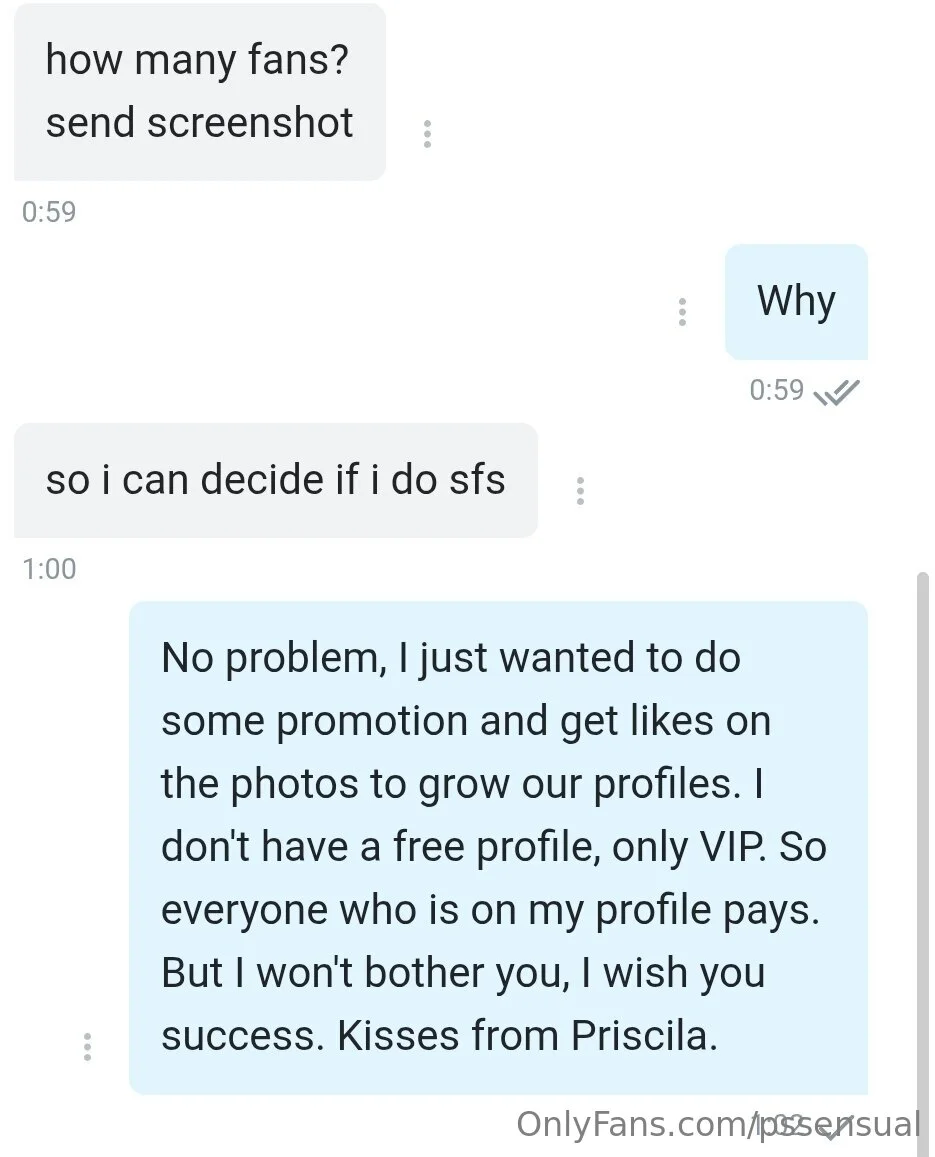Open options for the 'how many fans?' message
Screen dimensions: 935x1157
pos(427,134)
